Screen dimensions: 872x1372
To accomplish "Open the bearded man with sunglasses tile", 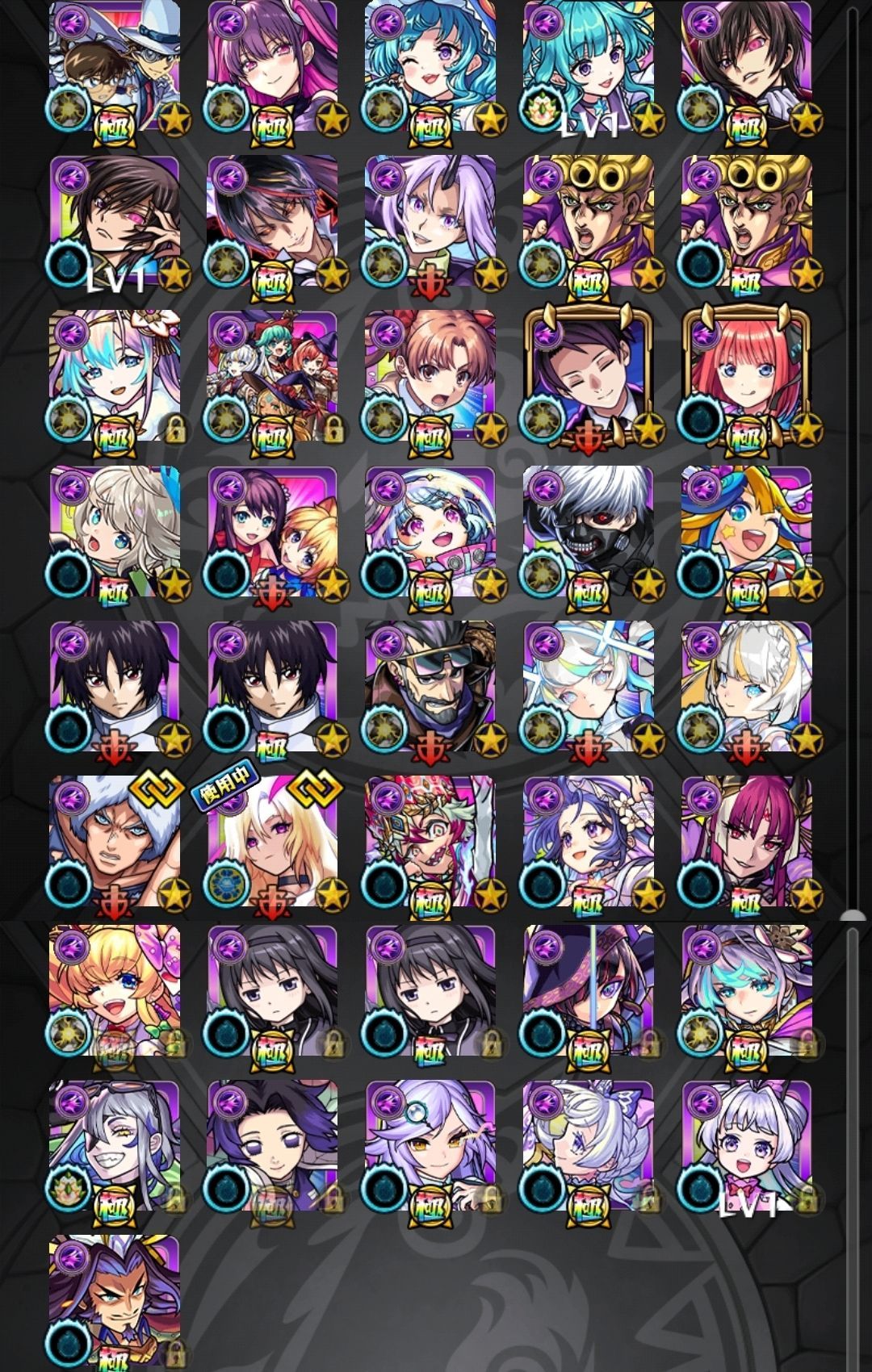I will coord(430,687).
